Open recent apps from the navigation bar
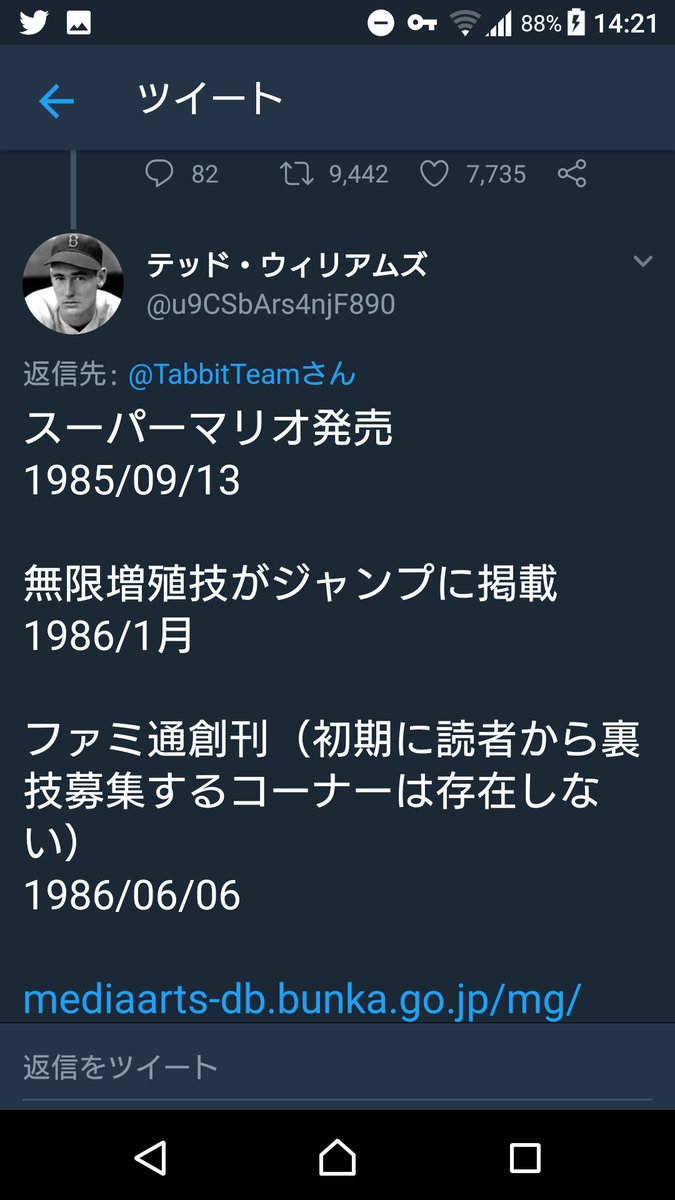 pos(525,1158)
